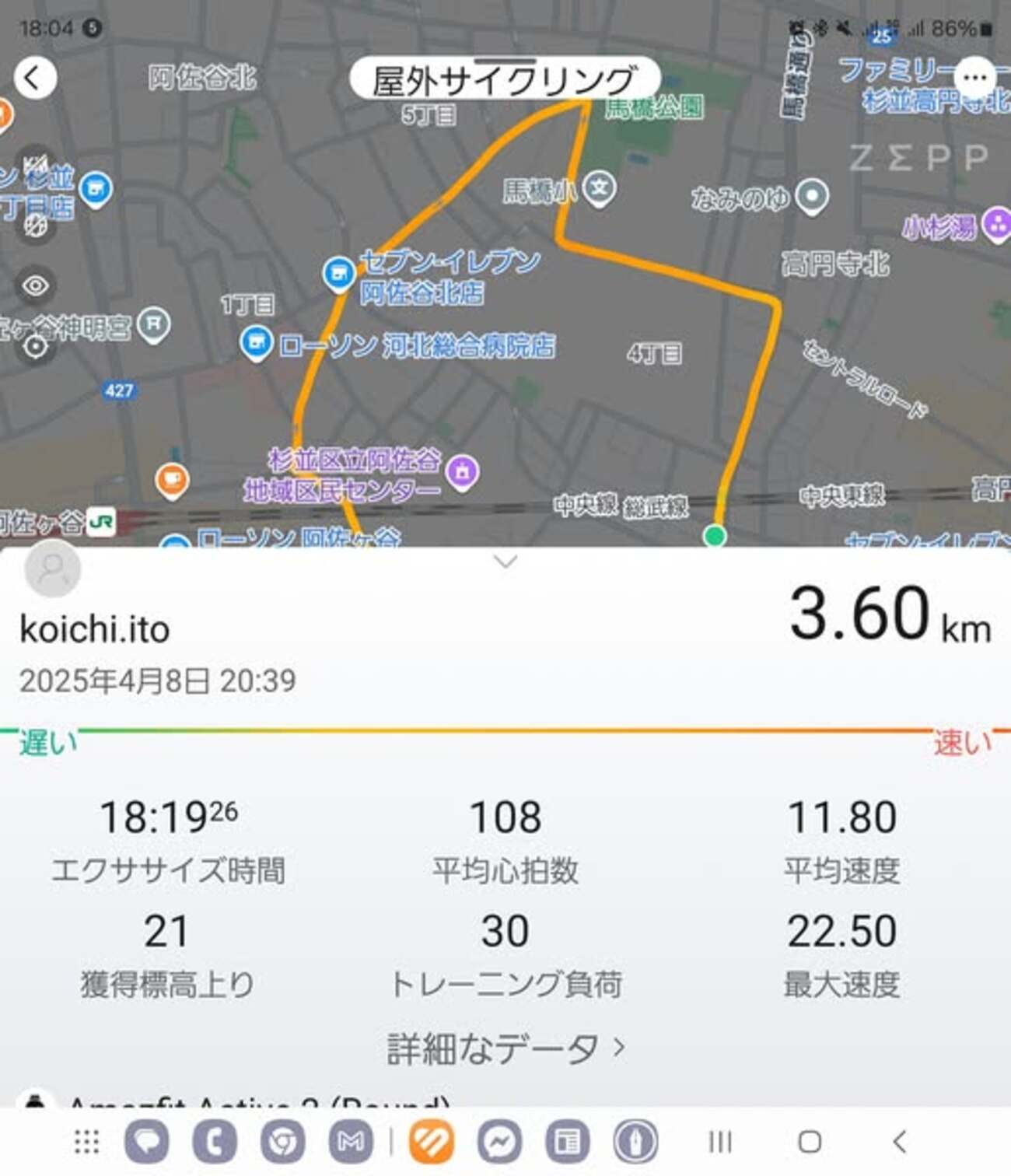Go to the home screen
The width and height of the screenshot is (1011, 1176).
coord(810,1142)
